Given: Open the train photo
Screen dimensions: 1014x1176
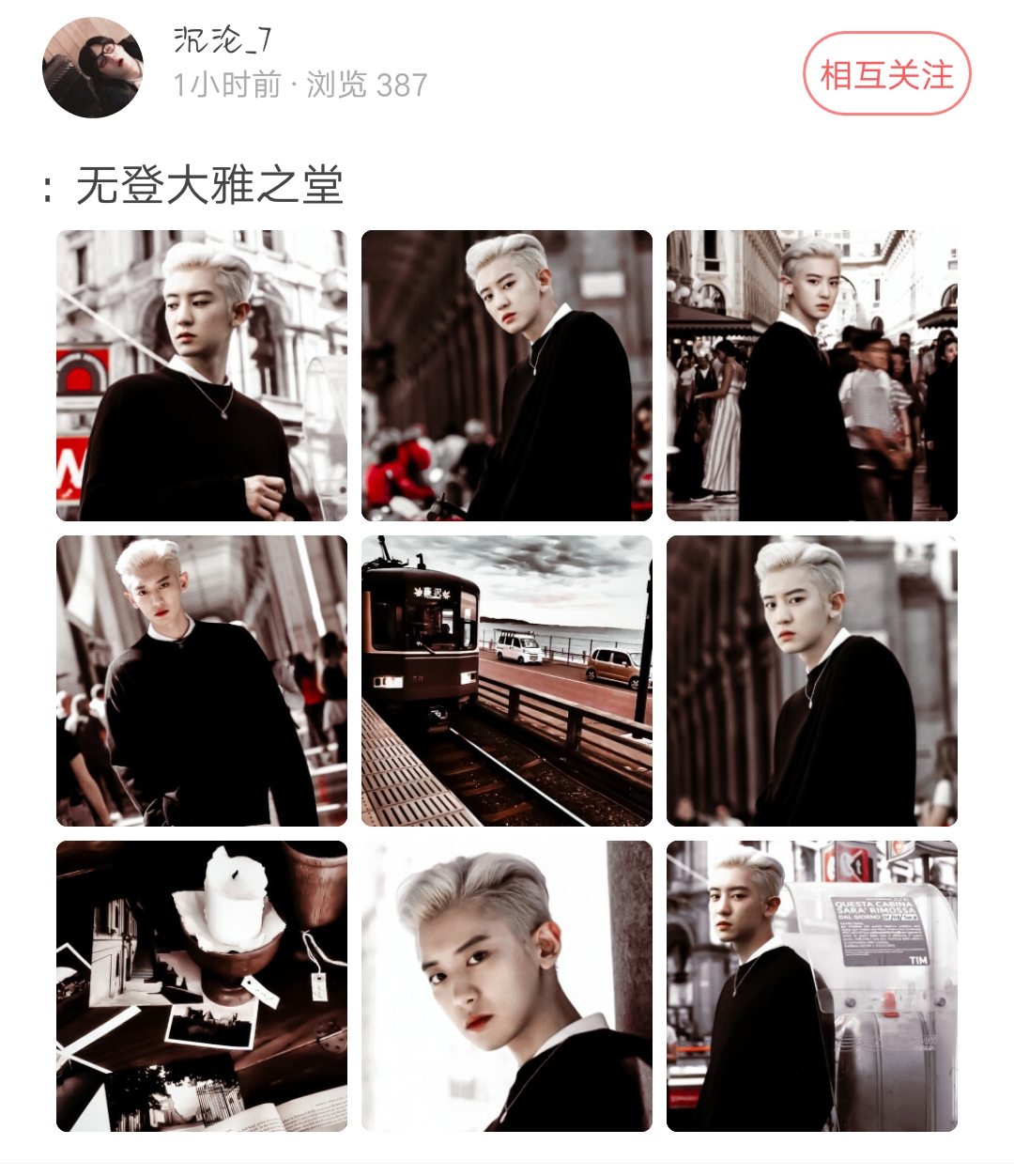Looking at the screenshot, I should (507, 681).
